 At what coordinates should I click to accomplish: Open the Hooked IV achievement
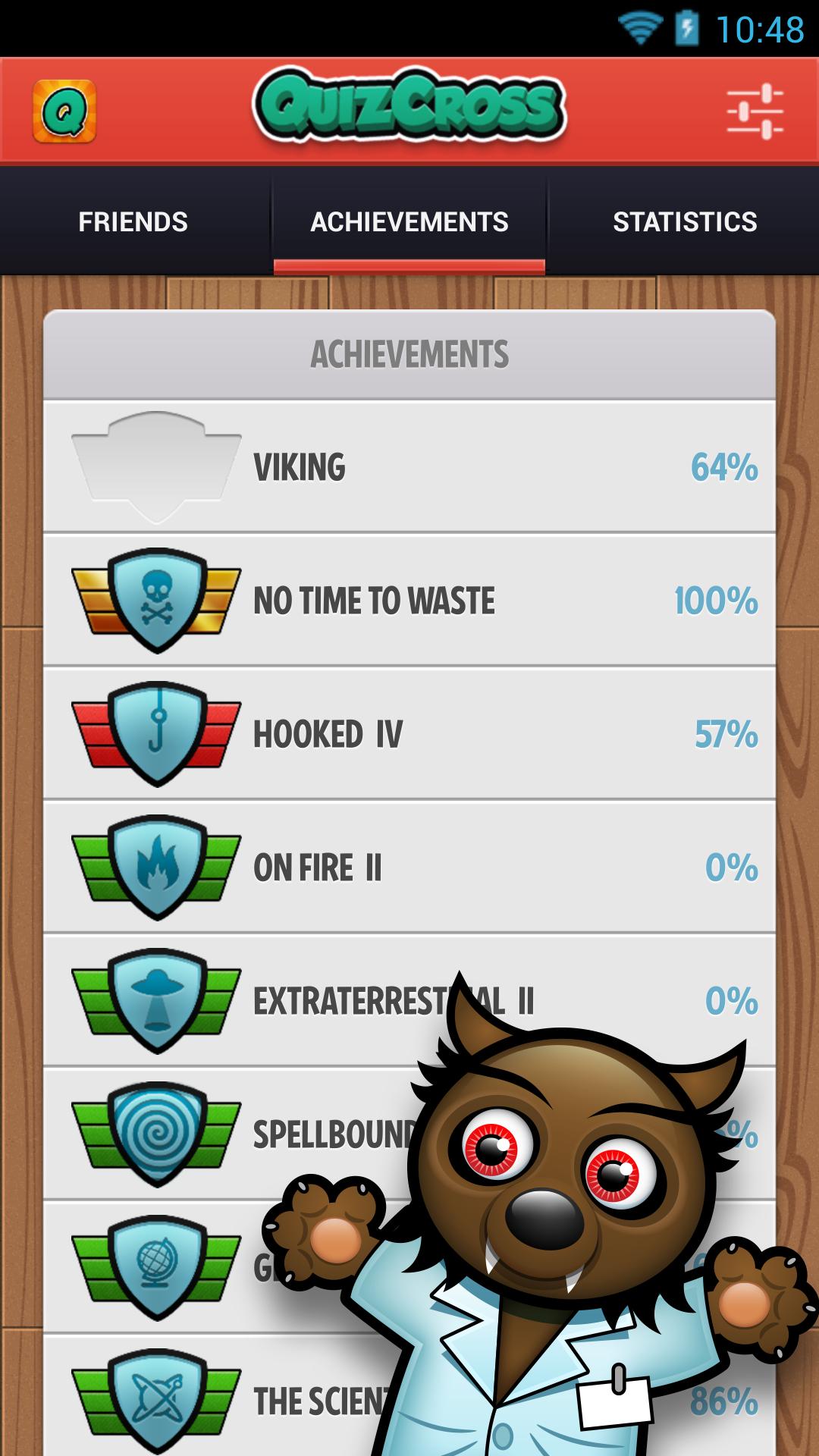(x=409, y=734)
